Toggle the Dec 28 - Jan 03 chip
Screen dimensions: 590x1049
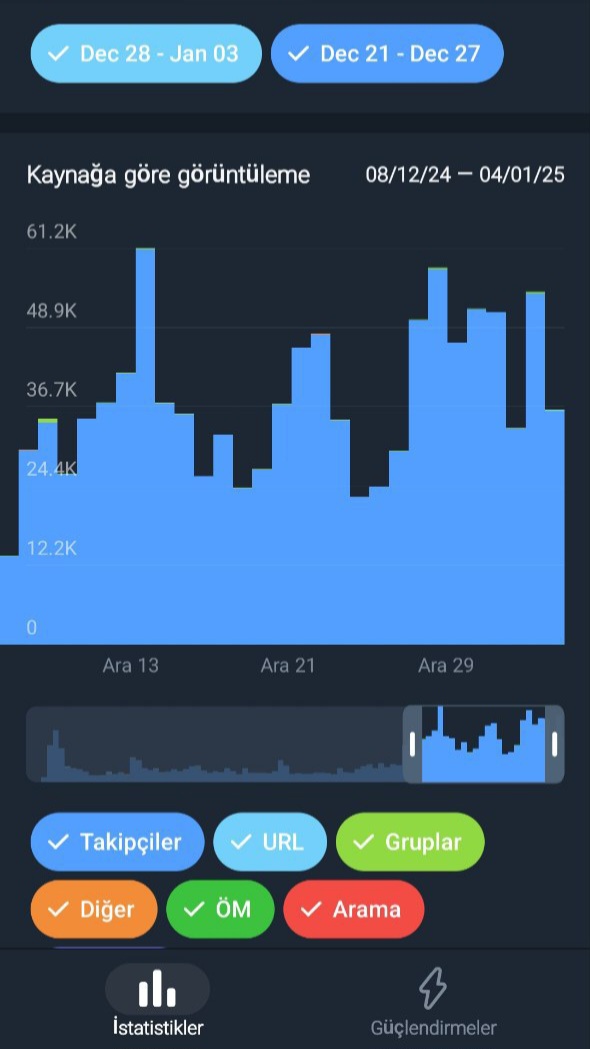pyautogui.click(x=146, y=54)
